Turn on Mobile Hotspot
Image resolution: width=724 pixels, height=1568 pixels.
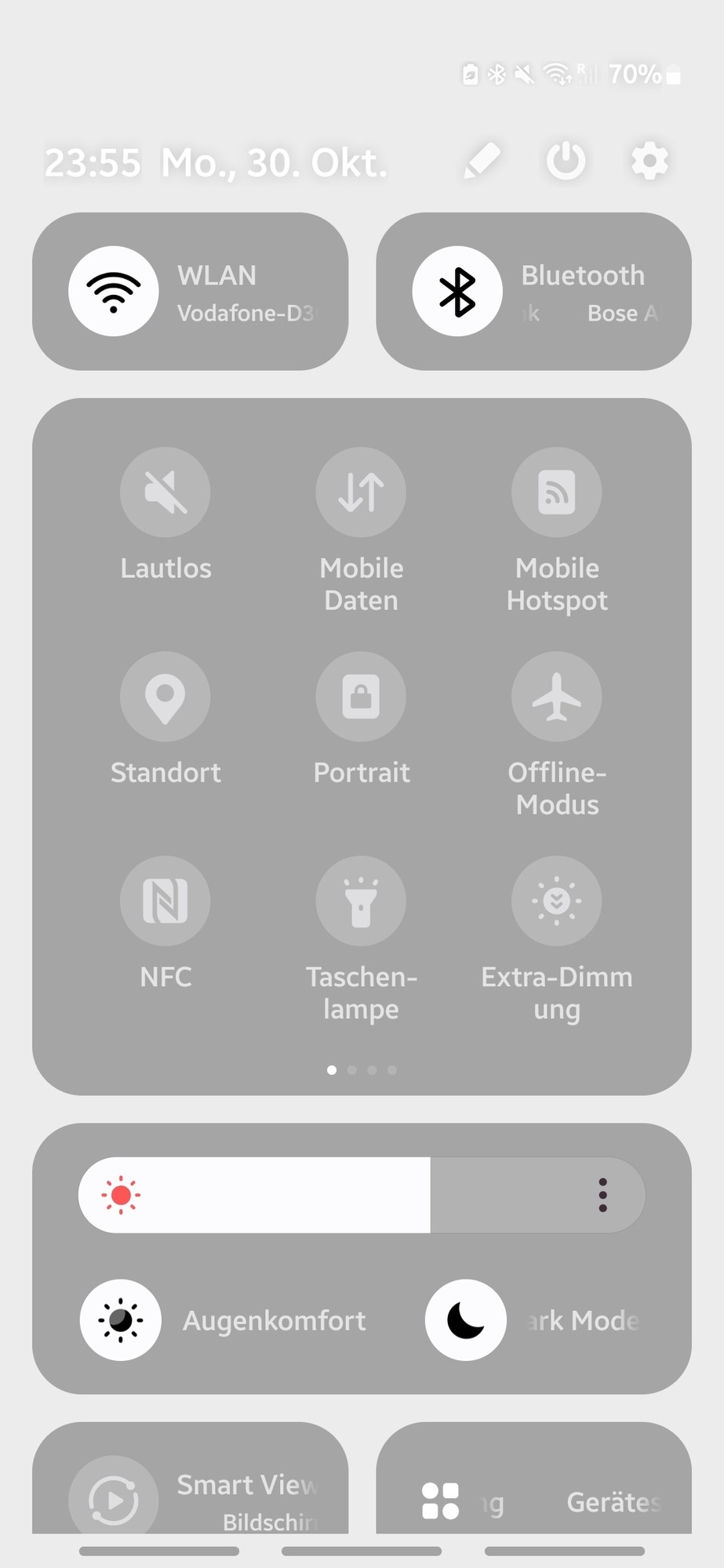click(x=557, y=492)
